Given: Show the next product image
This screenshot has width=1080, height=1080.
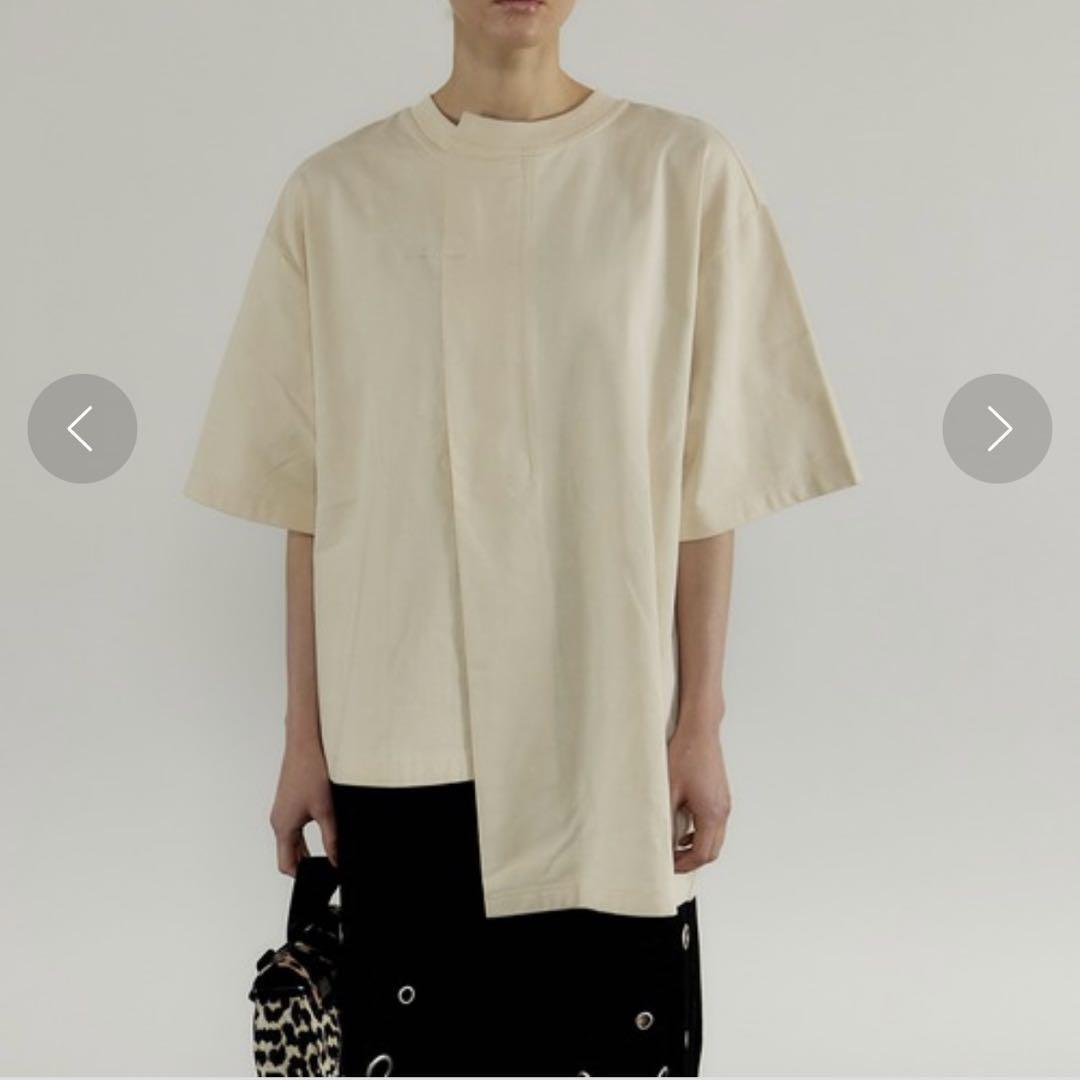Looking at the screenshot, I should coord(997,429).
